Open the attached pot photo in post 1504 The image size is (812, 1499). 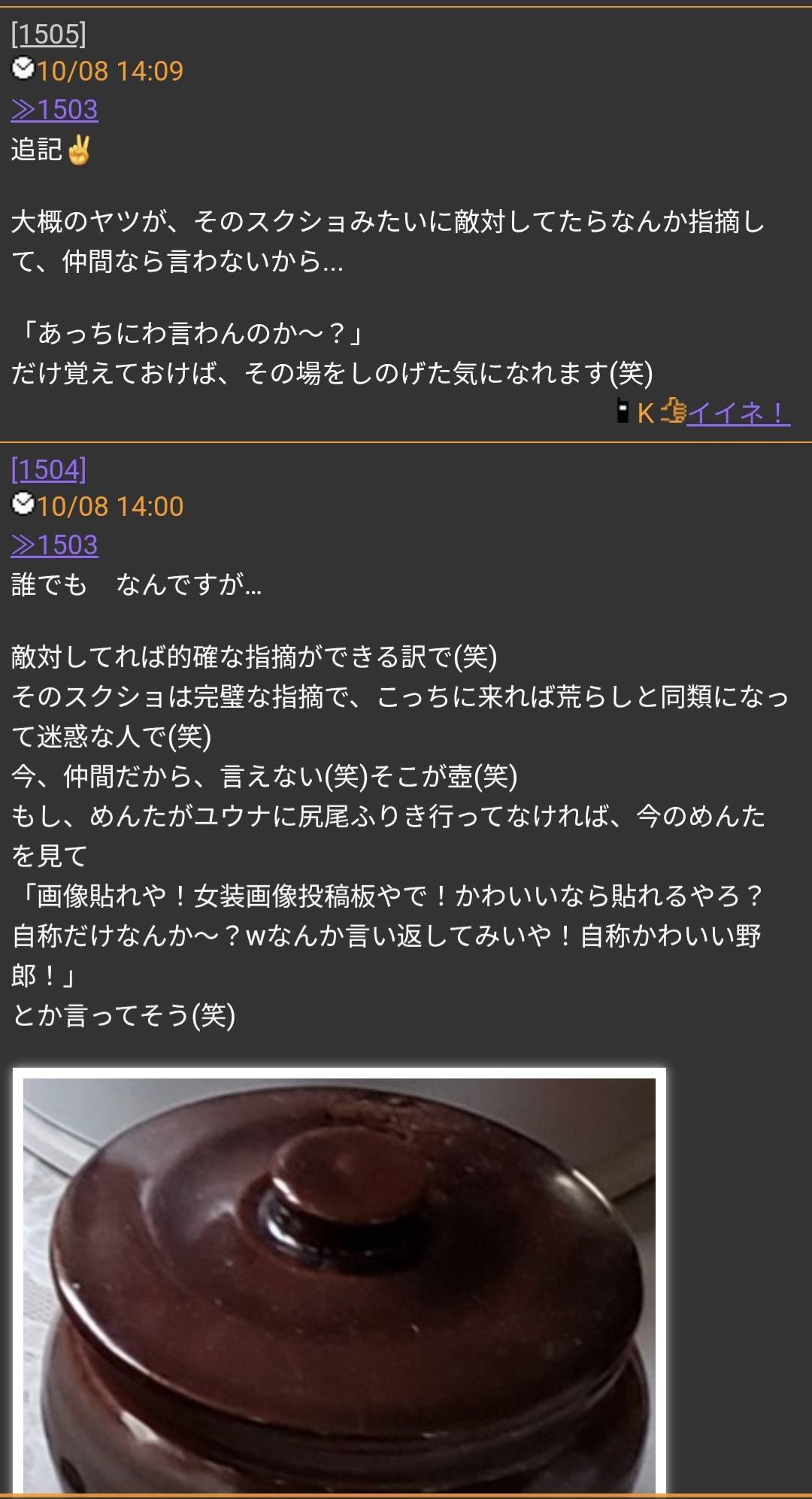click(x=339, y=1282)
